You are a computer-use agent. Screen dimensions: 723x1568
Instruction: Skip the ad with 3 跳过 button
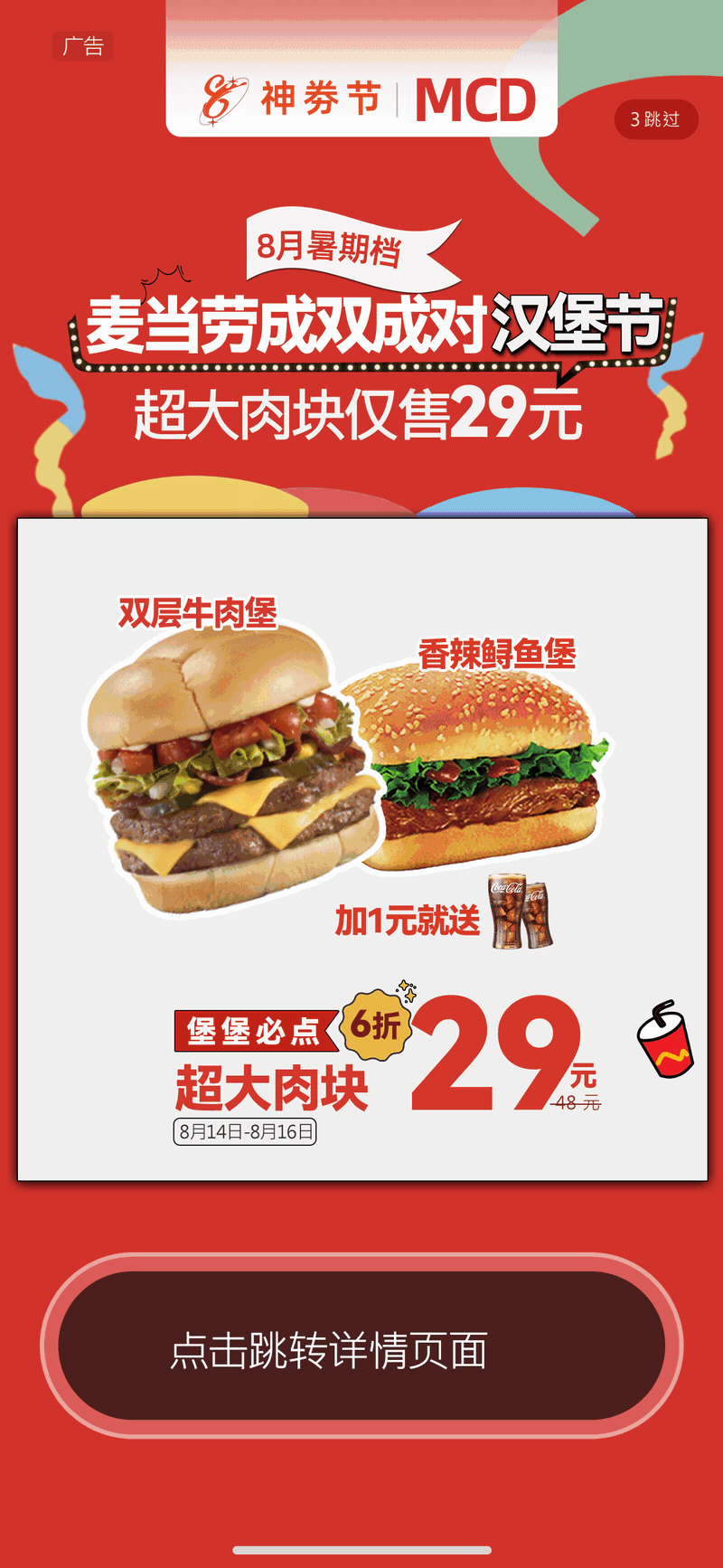coord(655,119)
